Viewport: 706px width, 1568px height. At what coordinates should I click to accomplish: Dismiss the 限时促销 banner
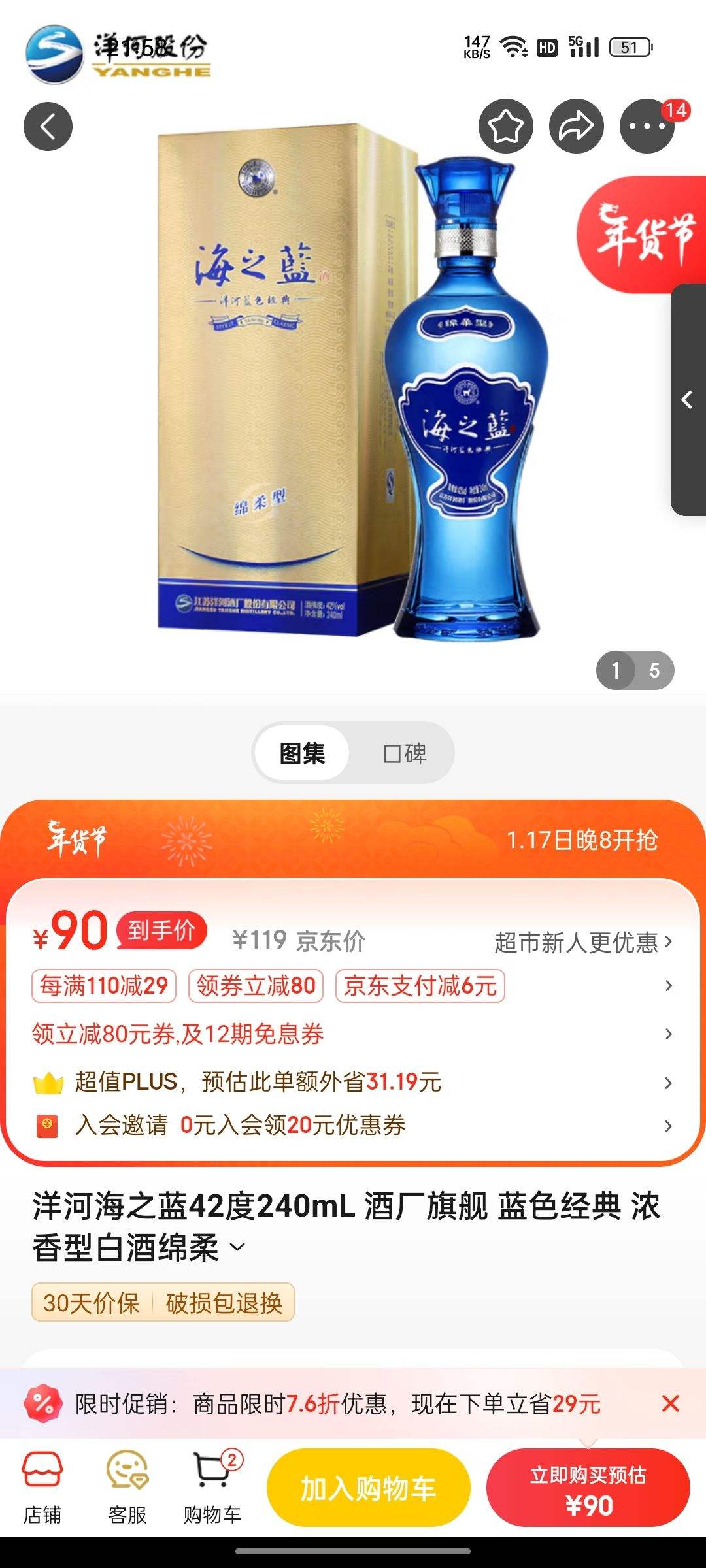click(671, 1404)
